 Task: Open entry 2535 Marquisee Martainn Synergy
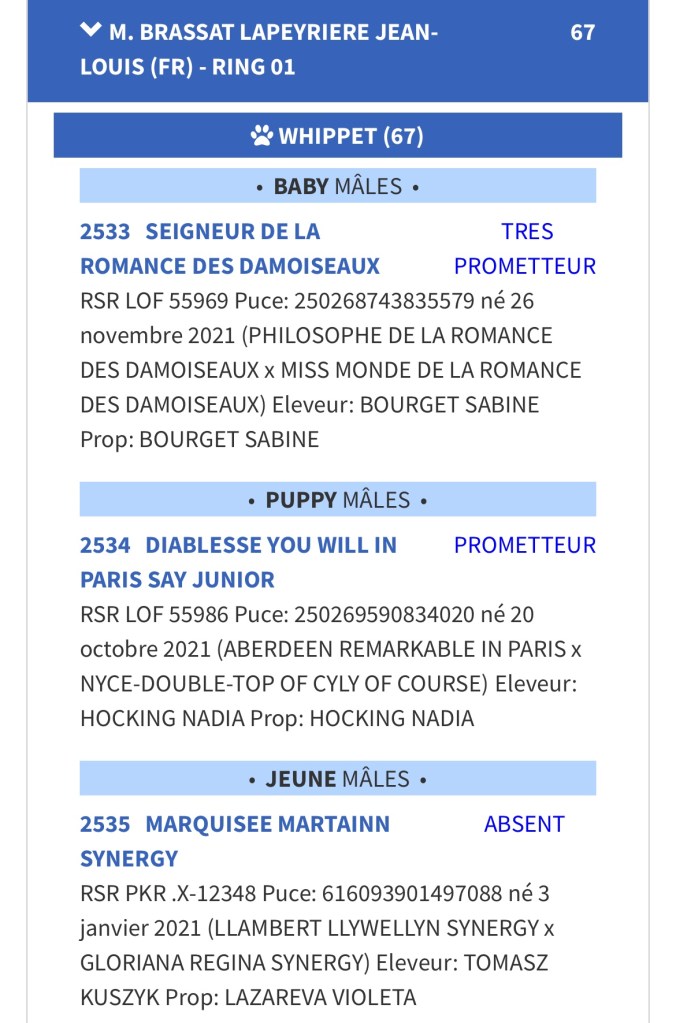coord(234,841)
